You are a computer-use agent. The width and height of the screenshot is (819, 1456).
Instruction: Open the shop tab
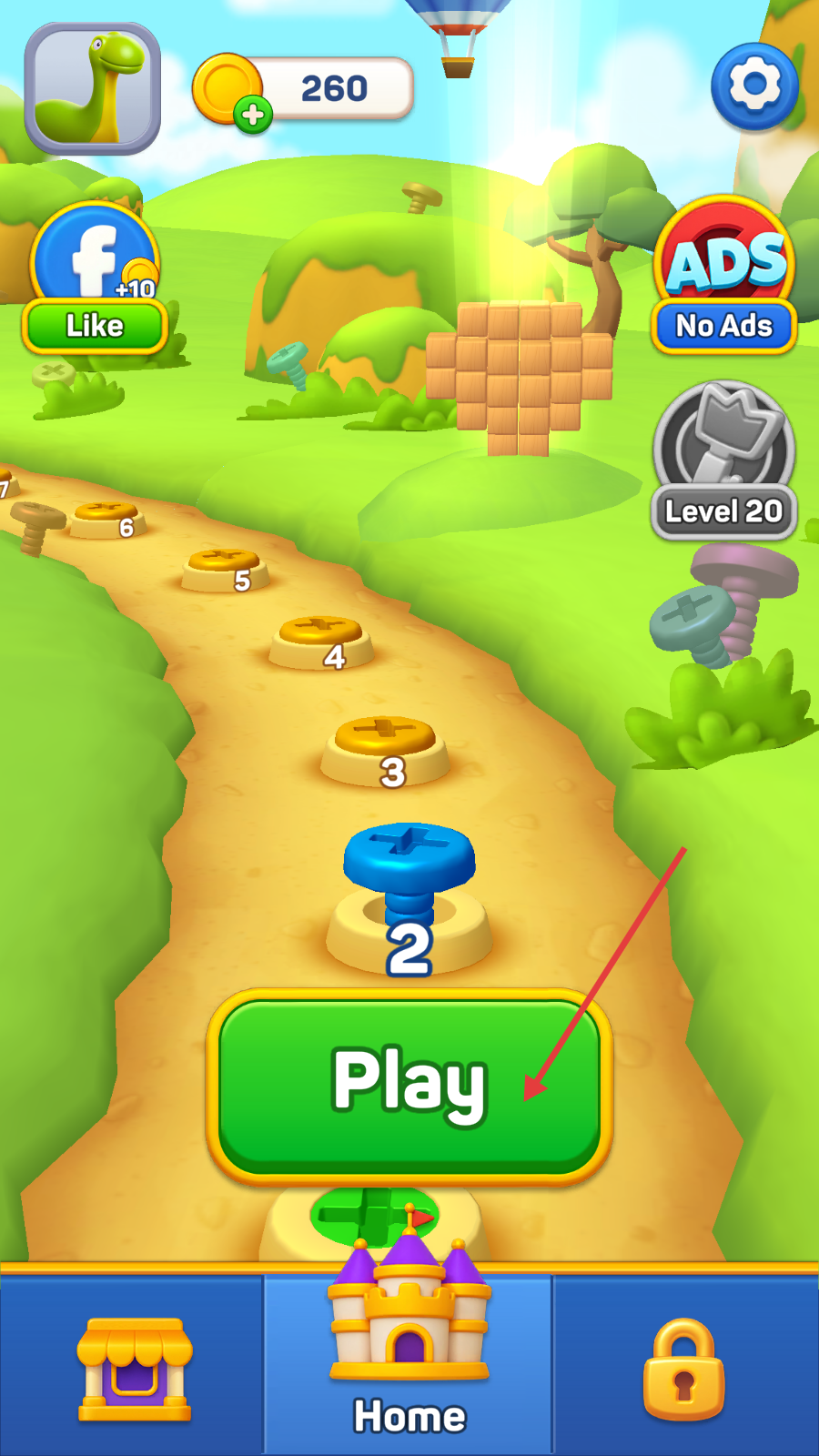[x=134, y=1368]
